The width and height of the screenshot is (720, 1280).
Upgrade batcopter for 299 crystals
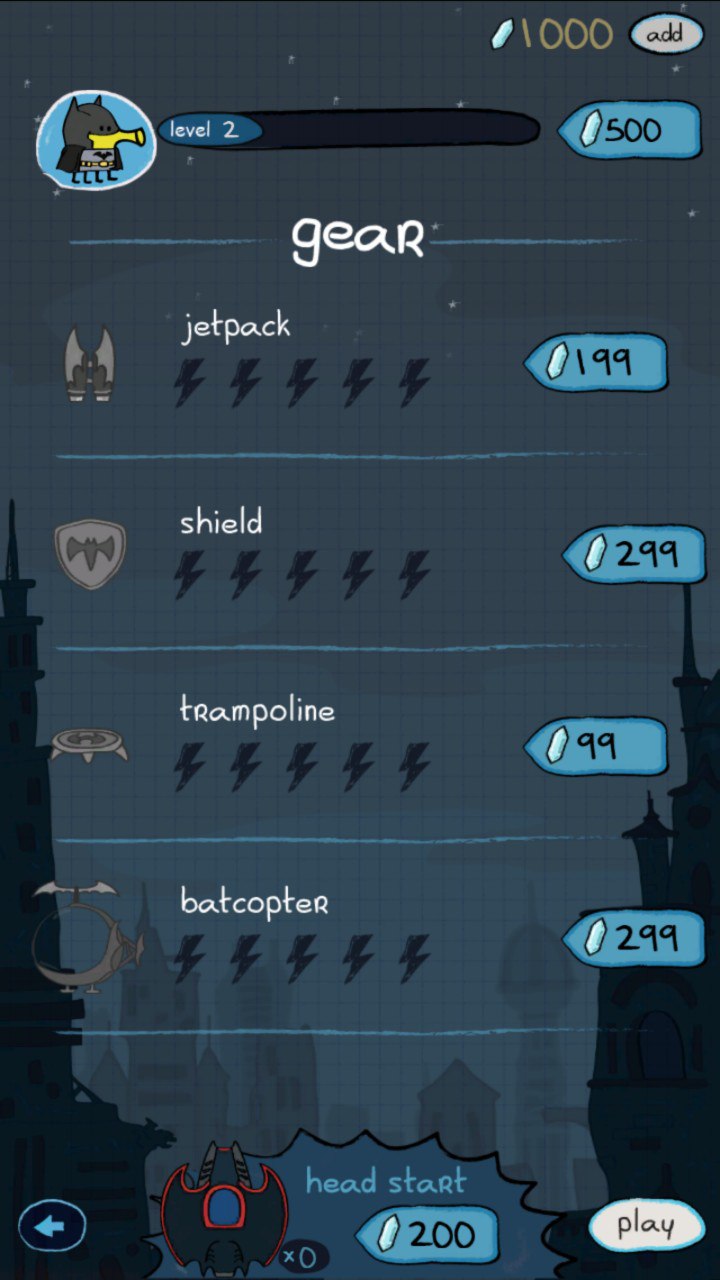pos(636,938)
